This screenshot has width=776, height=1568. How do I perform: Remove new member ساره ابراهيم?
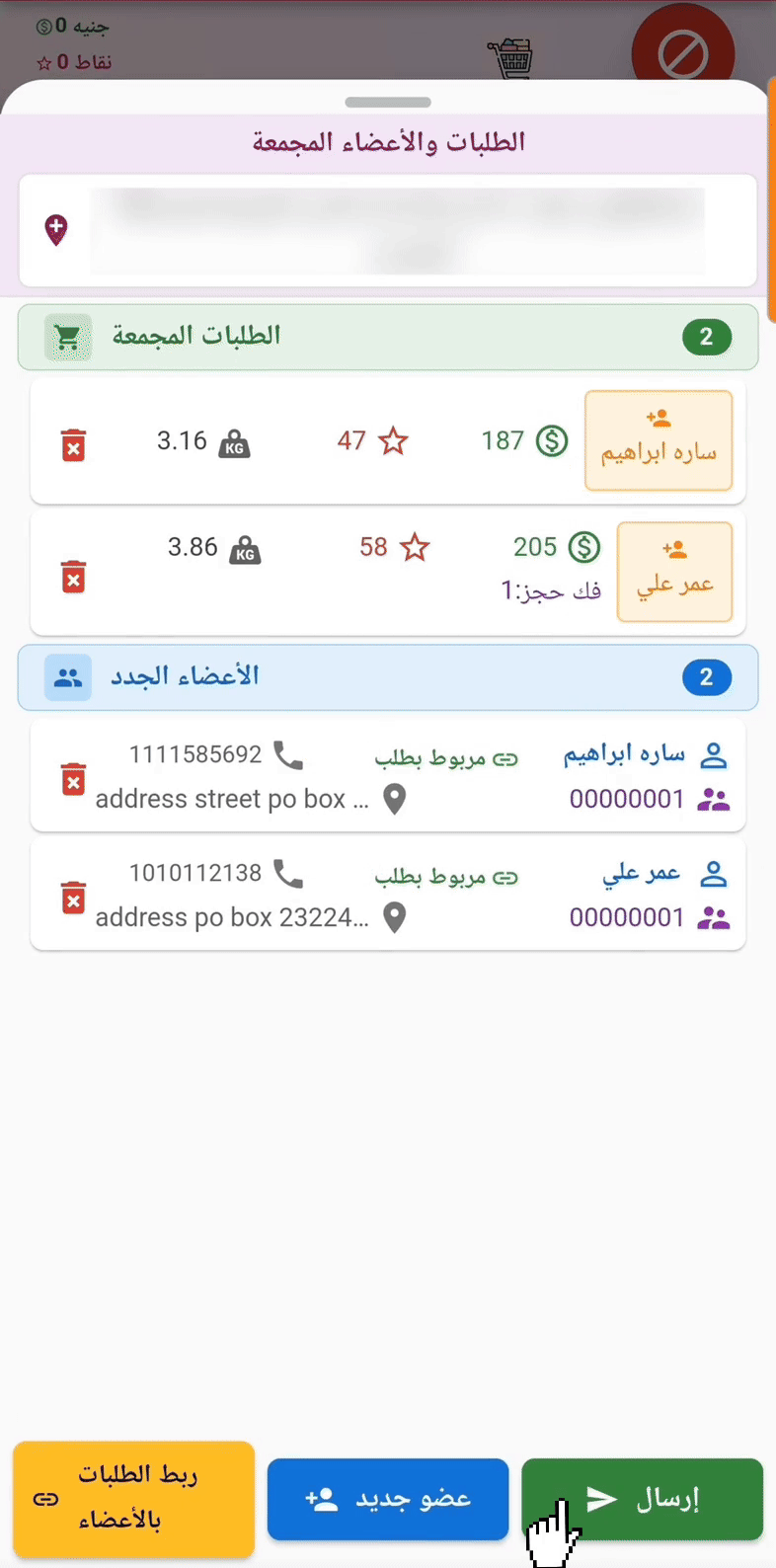click(x=73, y=778)
